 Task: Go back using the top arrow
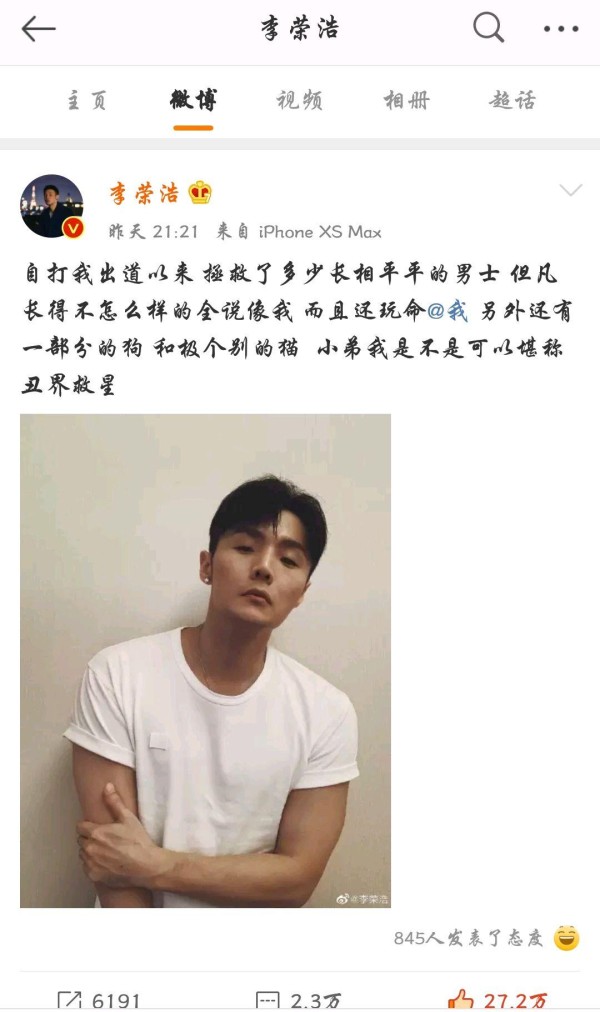pyautogui.click(x=38, y=29)
